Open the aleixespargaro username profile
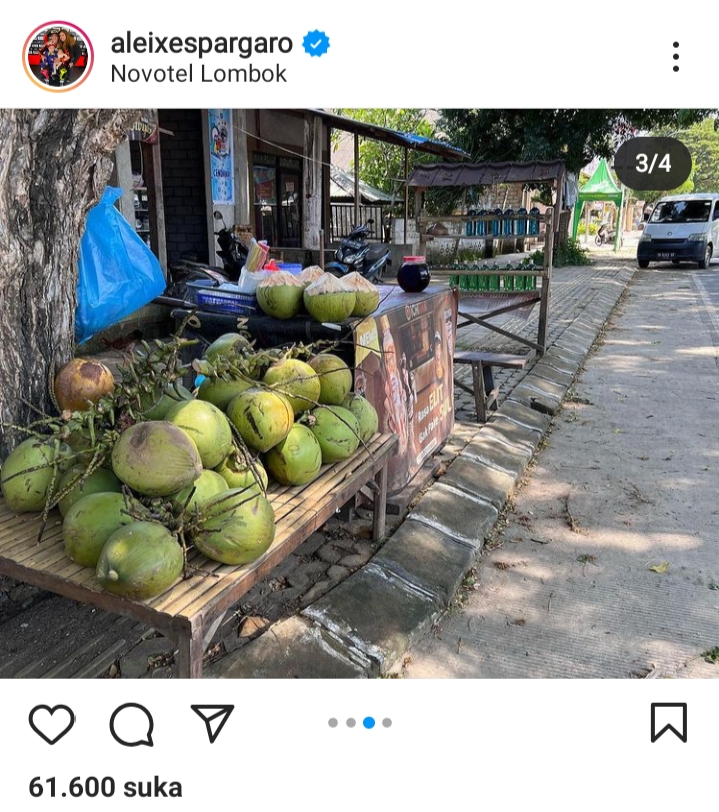 (202, 43)
